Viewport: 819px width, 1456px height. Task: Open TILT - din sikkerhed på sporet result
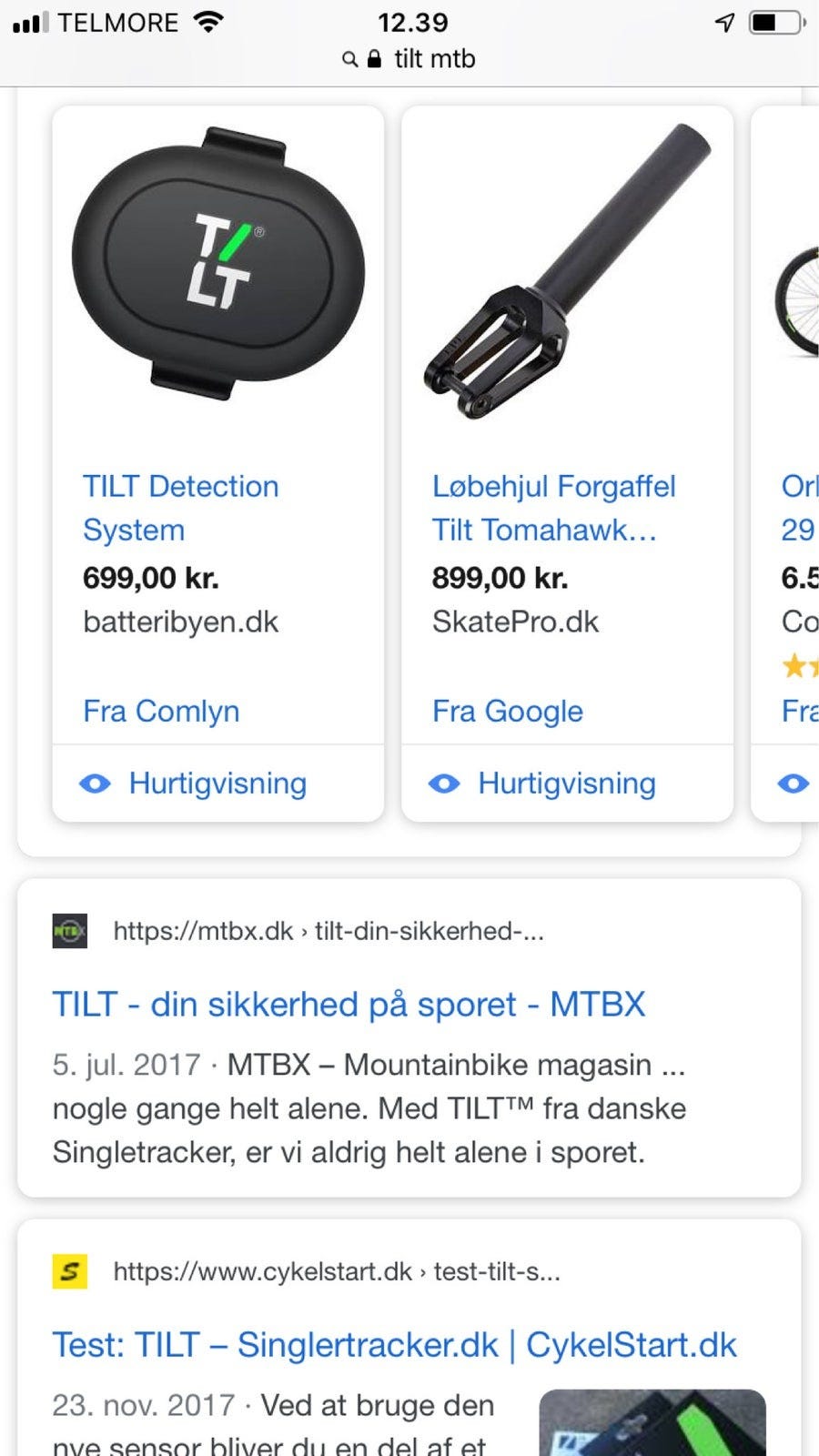(349, 1005)
